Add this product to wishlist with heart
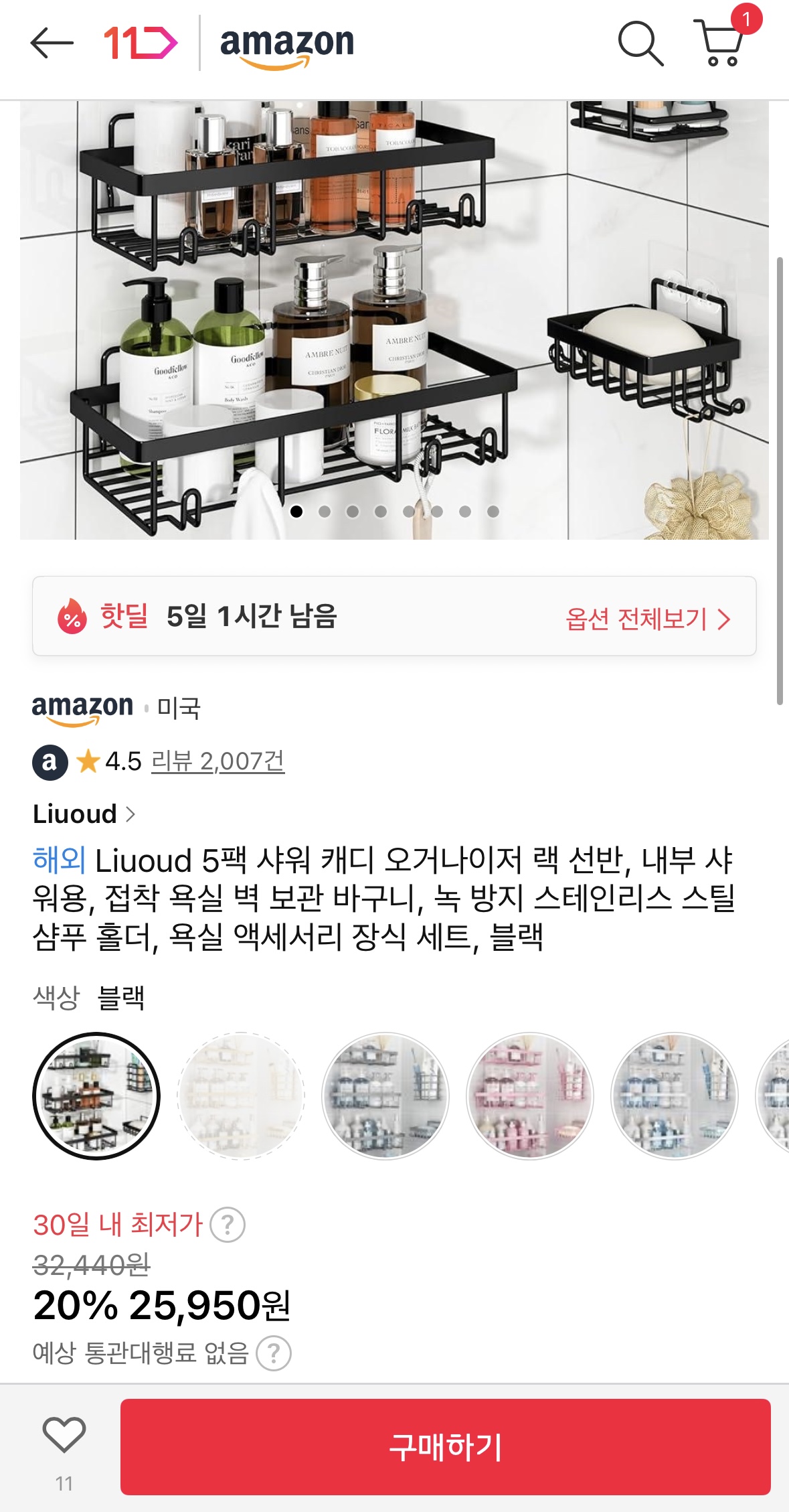Image resolution: width=789 pixels, height=1512 pixels. [64, 1435]
